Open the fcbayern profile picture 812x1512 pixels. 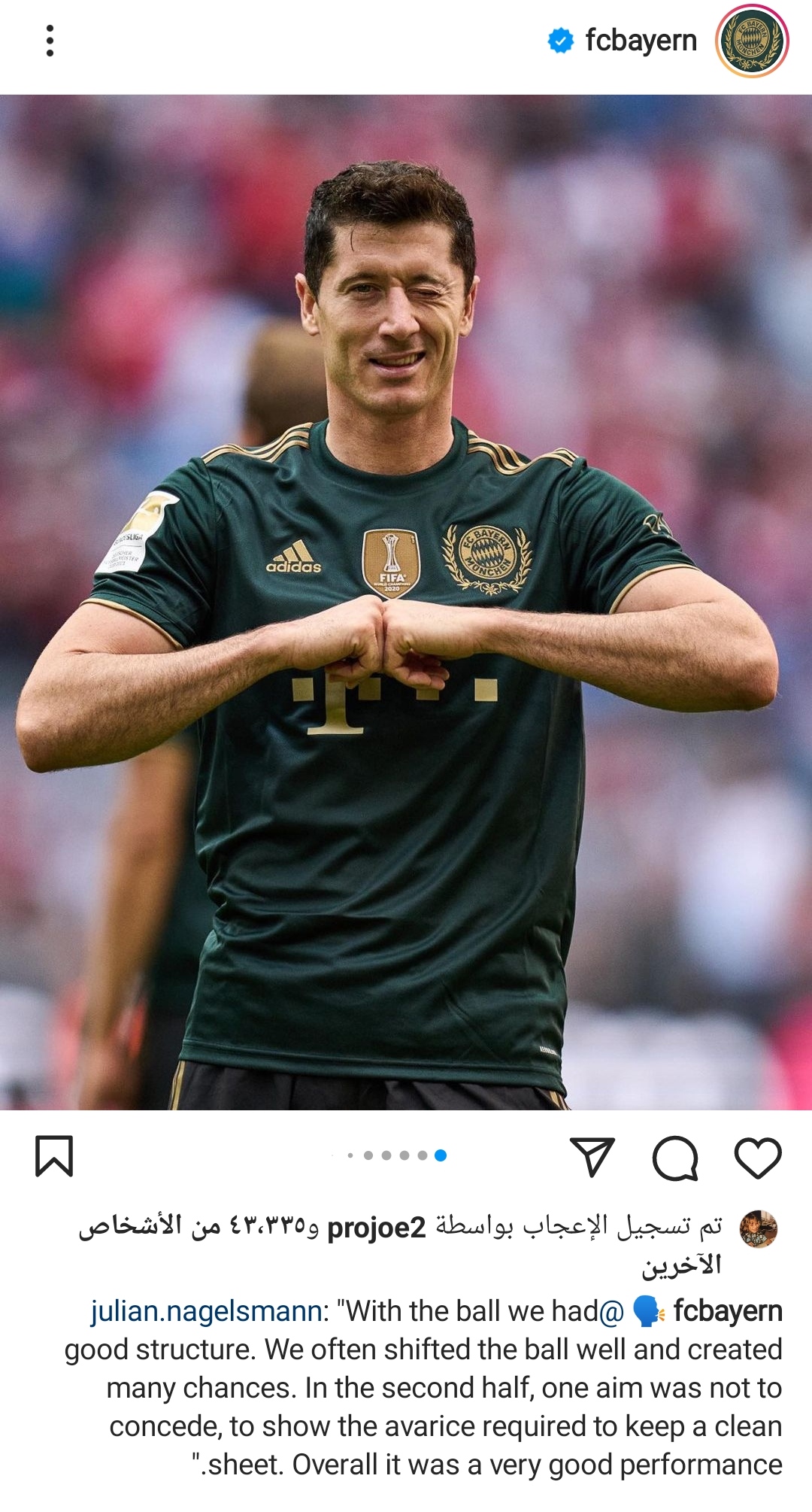pos(752,41)
